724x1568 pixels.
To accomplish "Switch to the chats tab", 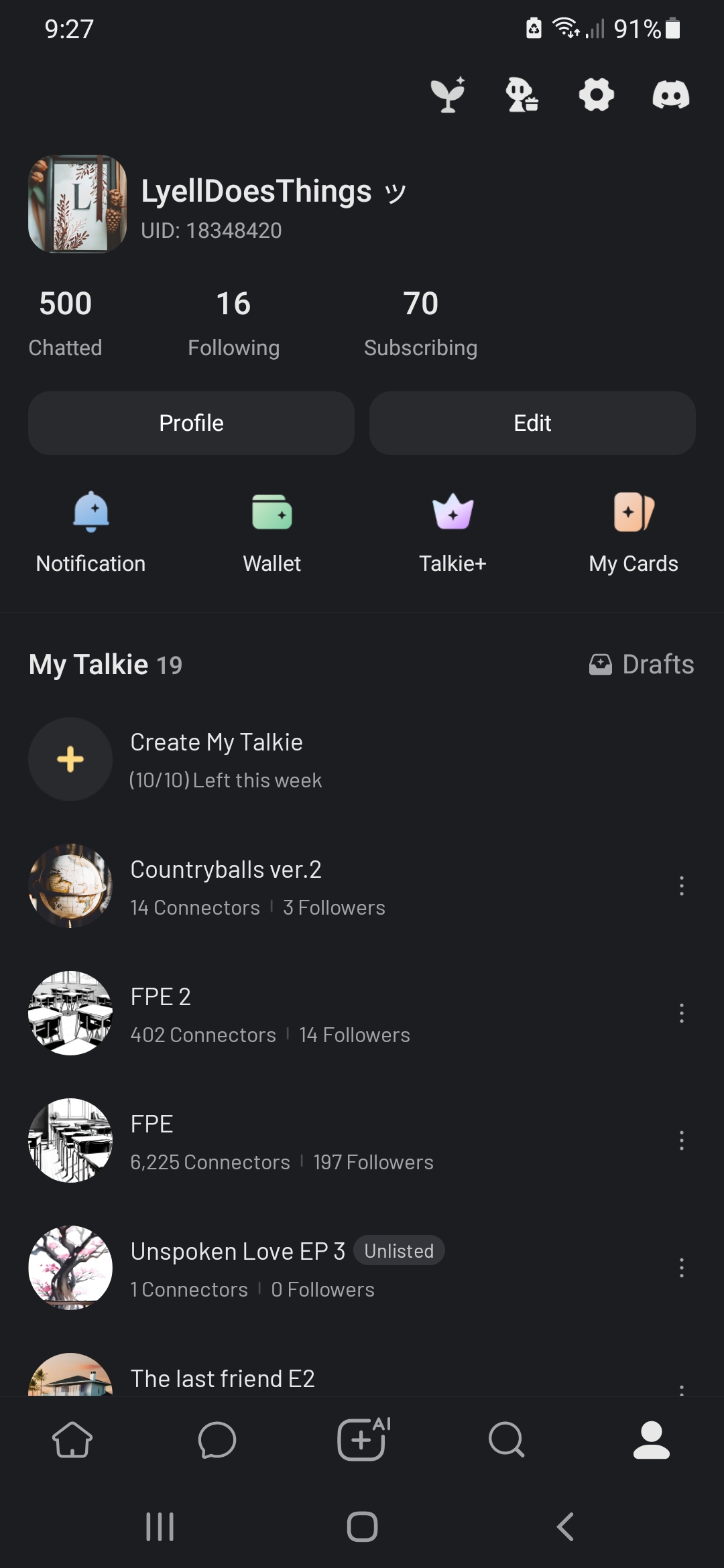I will tap(217, 1439).
